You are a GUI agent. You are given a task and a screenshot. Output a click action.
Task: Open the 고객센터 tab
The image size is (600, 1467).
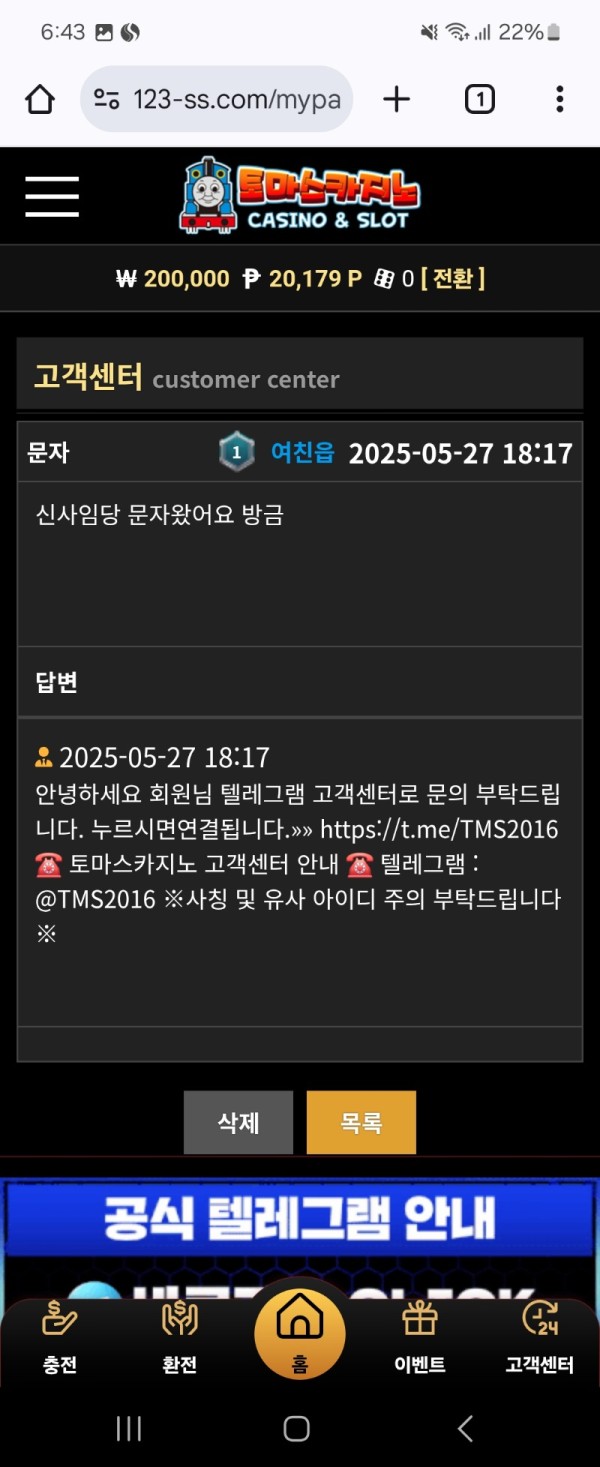point(539,1338)
